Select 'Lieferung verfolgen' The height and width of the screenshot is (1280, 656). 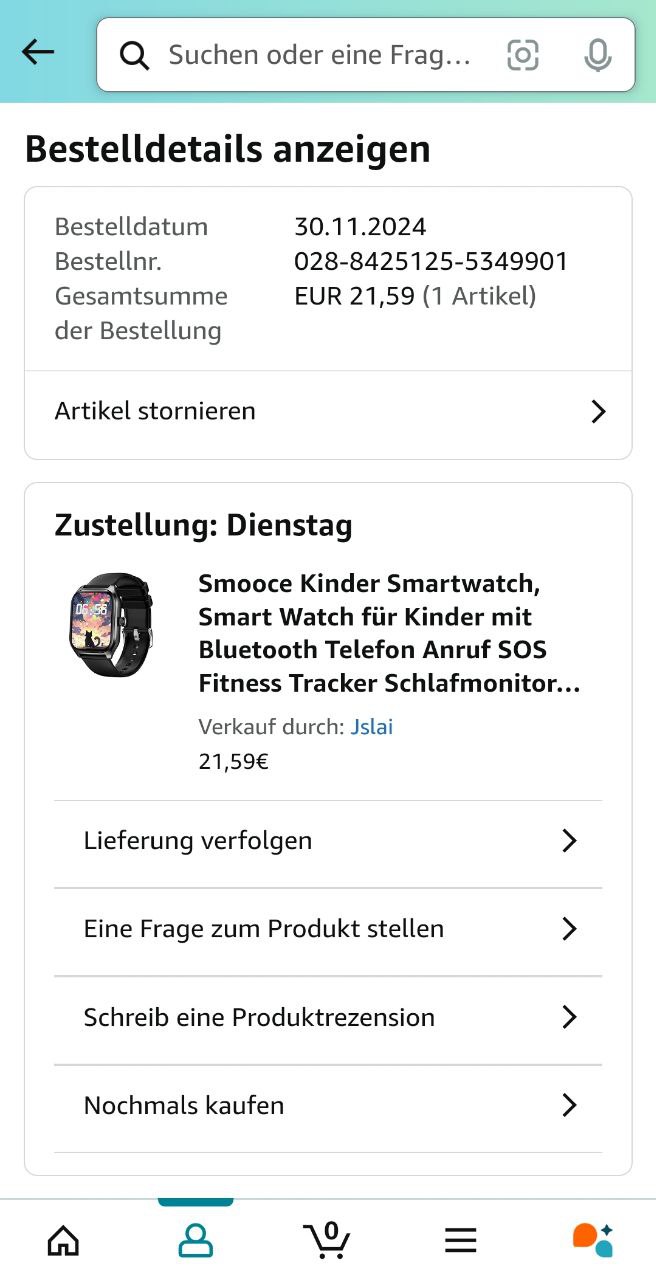pyautogui.click(x=328, y=841)
